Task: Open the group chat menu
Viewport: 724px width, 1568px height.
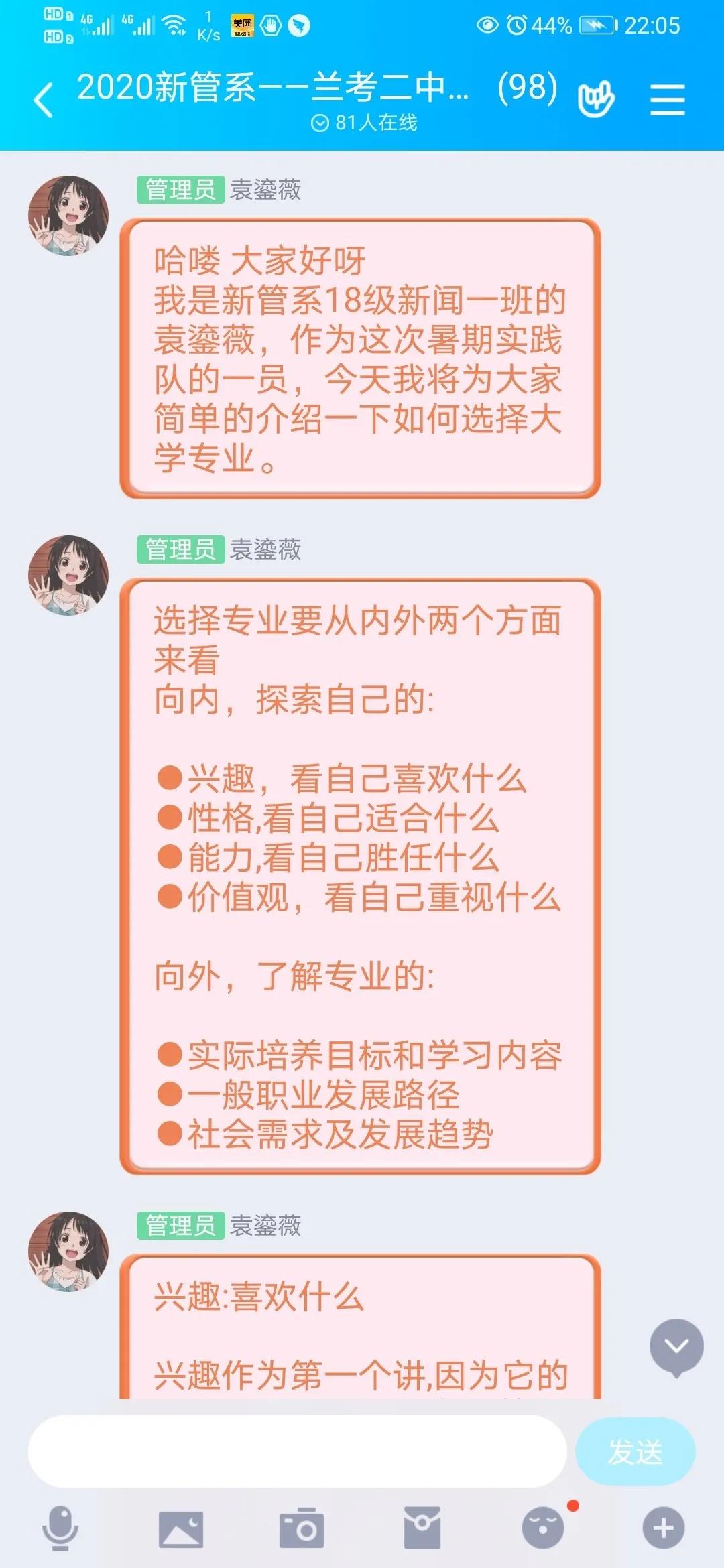Action: [x=667, y=101]
